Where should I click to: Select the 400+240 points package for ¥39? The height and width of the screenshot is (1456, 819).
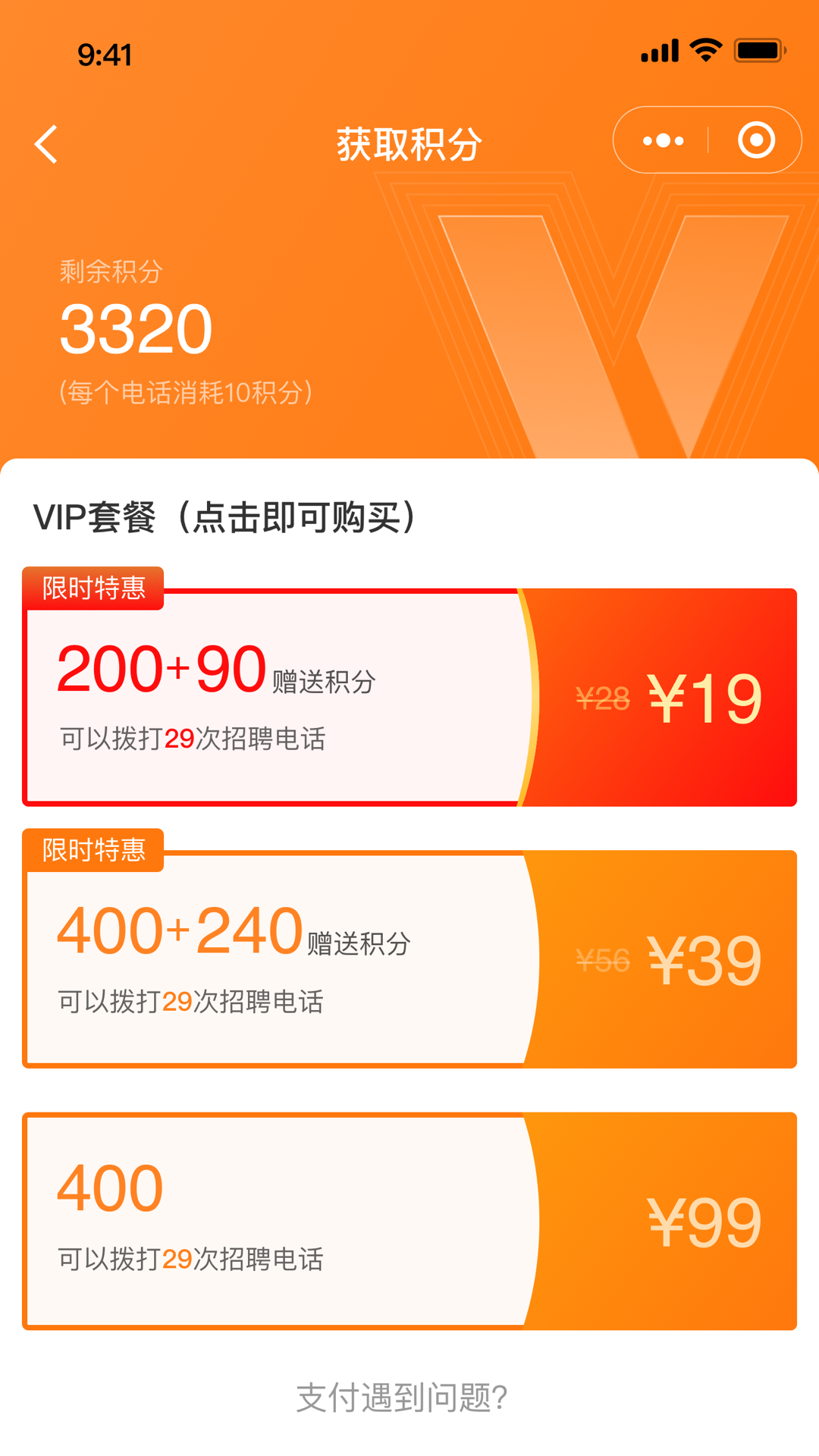click(x=409, y=959)
